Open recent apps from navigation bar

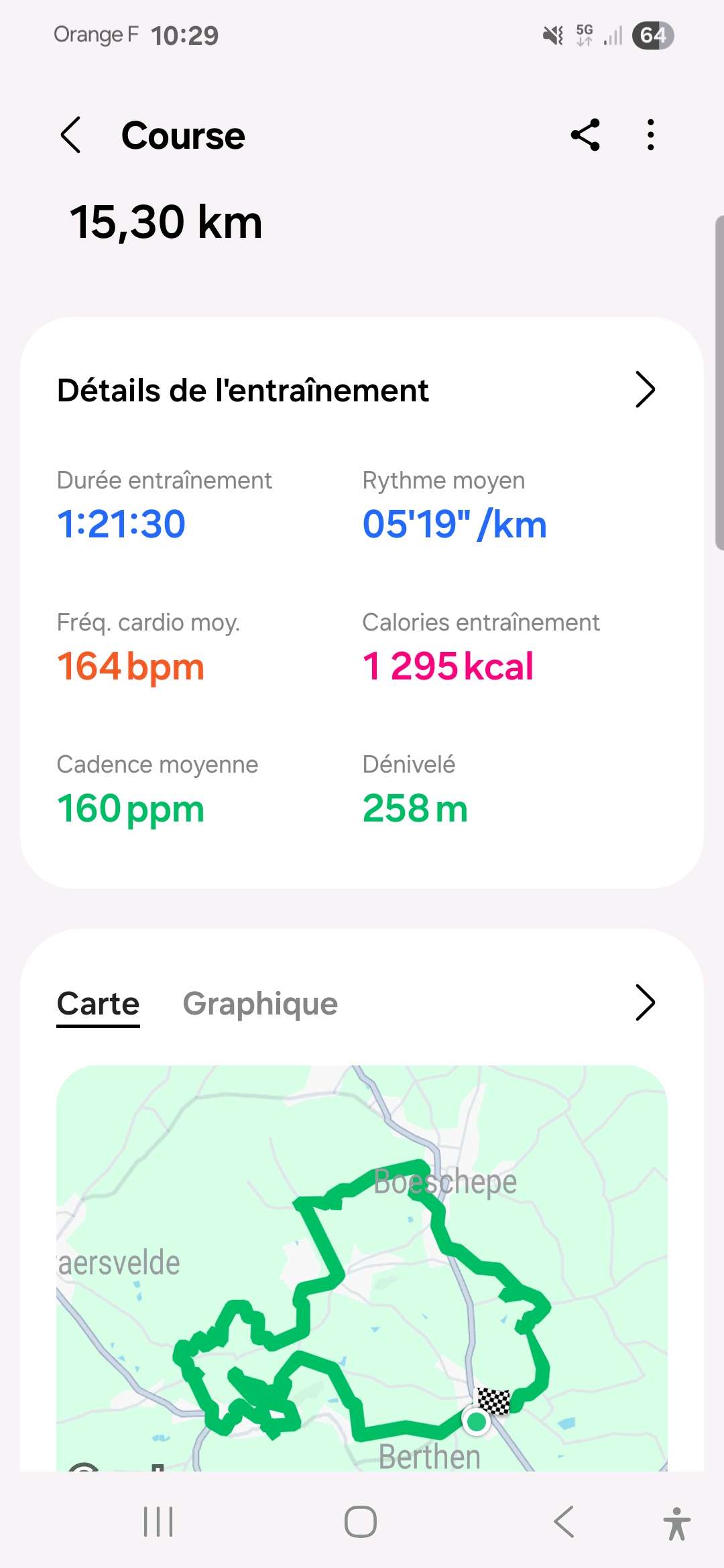pyautogui.click(x=159, y=1521)
